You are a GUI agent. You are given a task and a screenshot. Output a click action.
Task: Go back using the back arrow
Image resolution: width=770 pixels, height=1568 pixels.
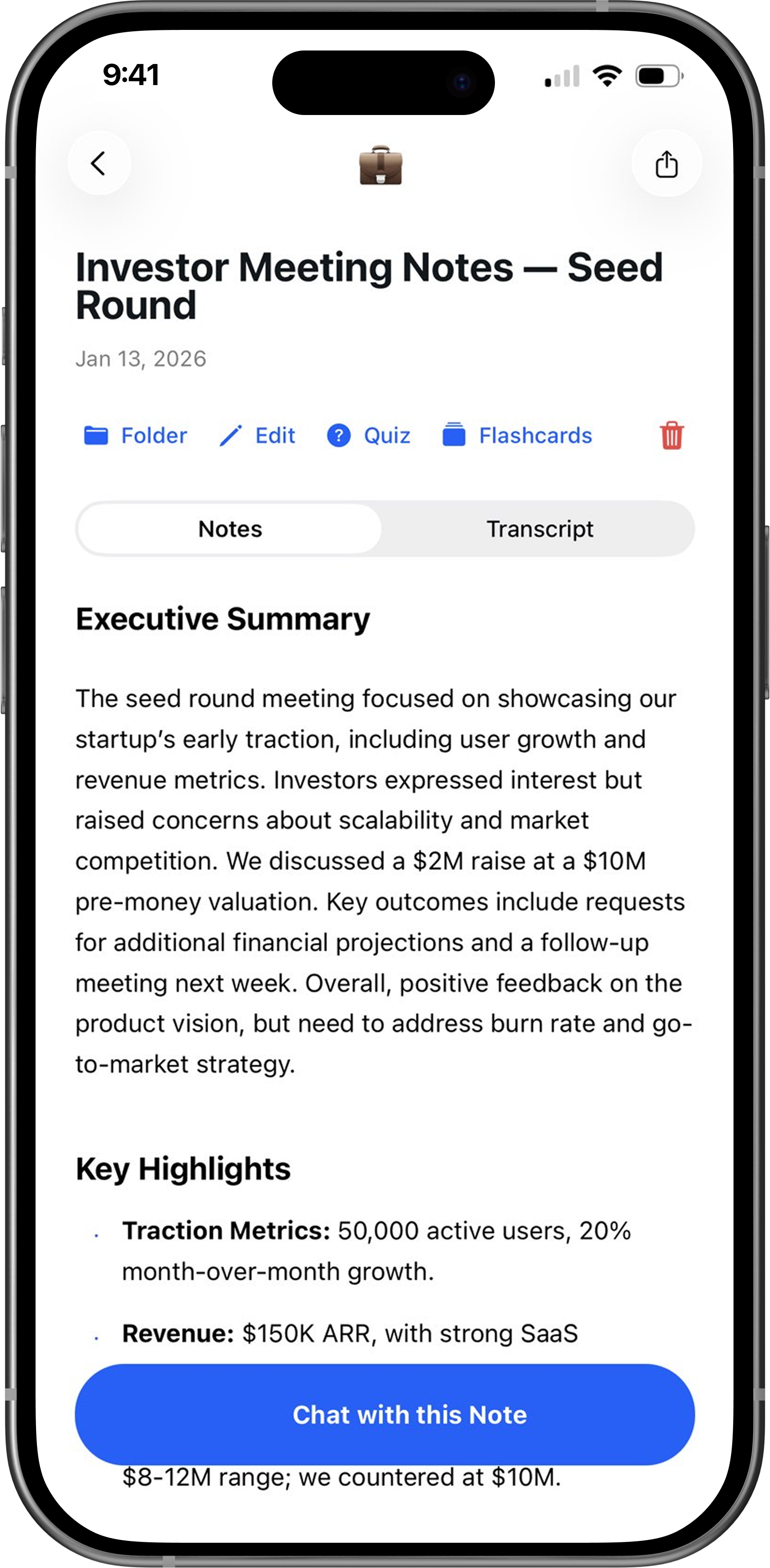pyautogui.click(x=99, y=164)
